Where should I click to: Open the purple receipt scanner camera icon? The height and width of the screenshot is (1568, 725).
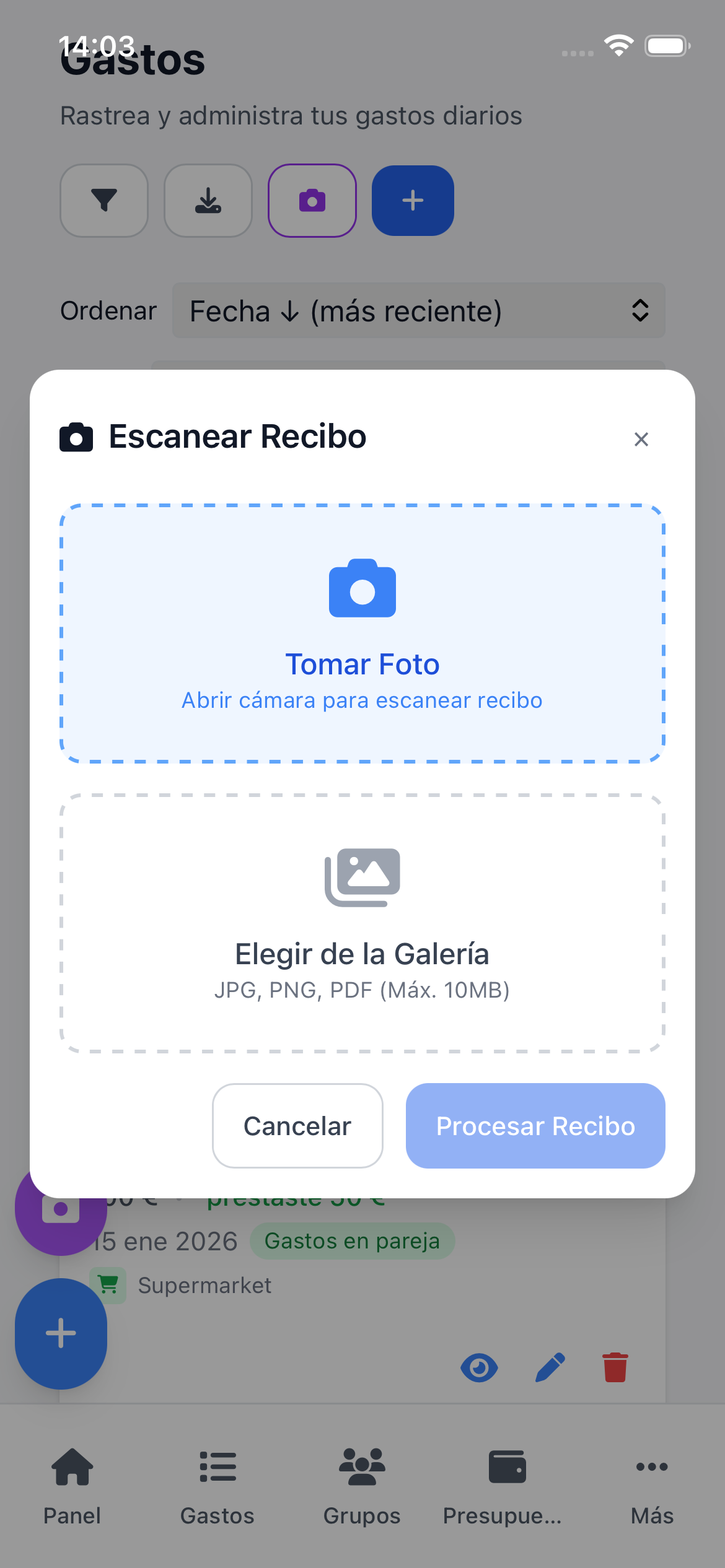coord(312,201)
